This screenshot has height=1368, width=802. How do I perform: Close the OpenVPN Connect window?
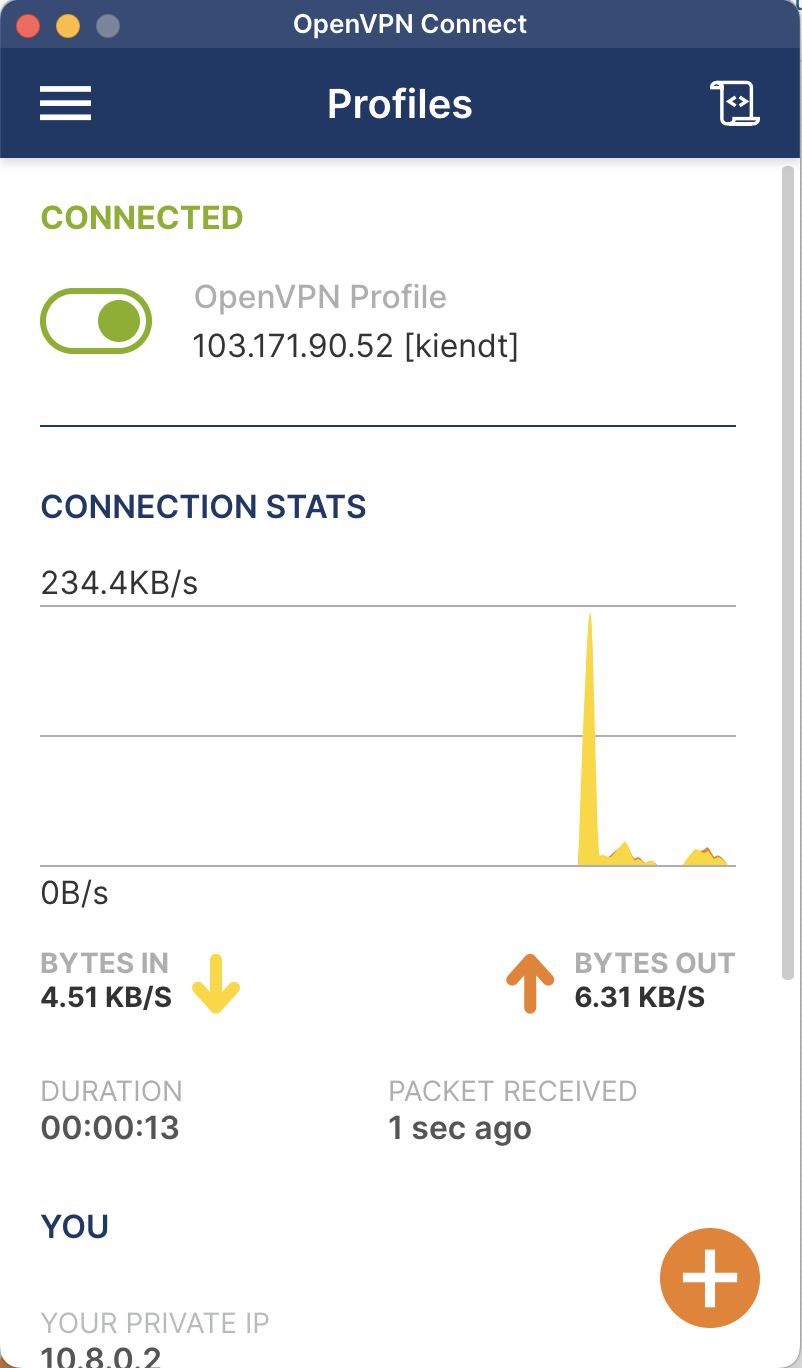(29, 25)
